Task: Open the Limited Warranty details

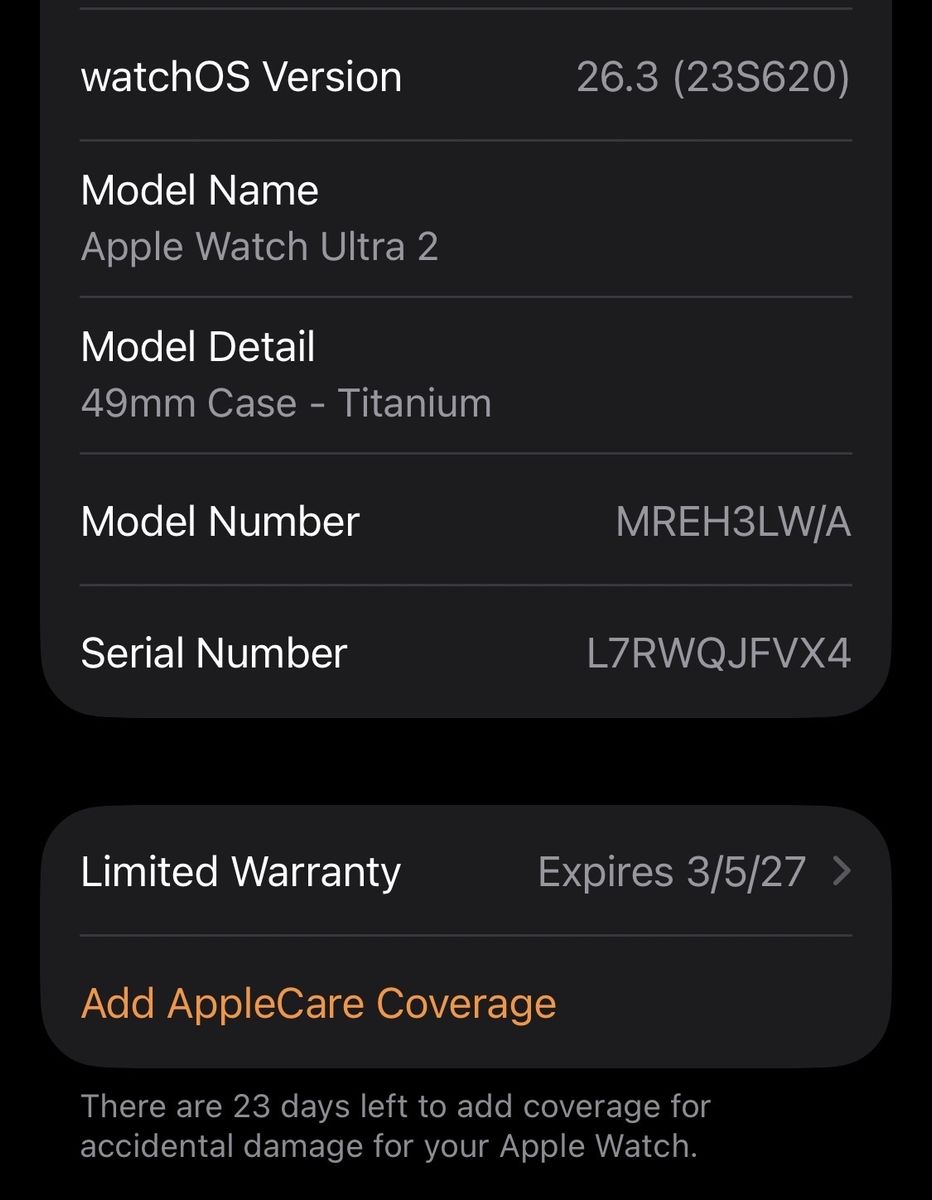Action: click(466, 872)
